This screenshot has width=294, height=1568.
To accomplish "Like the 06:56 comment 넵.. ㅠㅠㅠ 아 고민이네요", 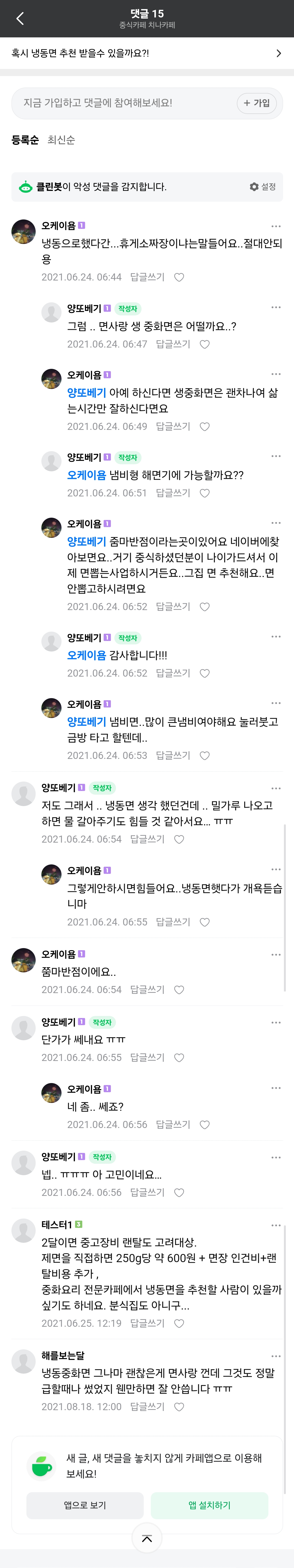I will [x=179, y=1192].
